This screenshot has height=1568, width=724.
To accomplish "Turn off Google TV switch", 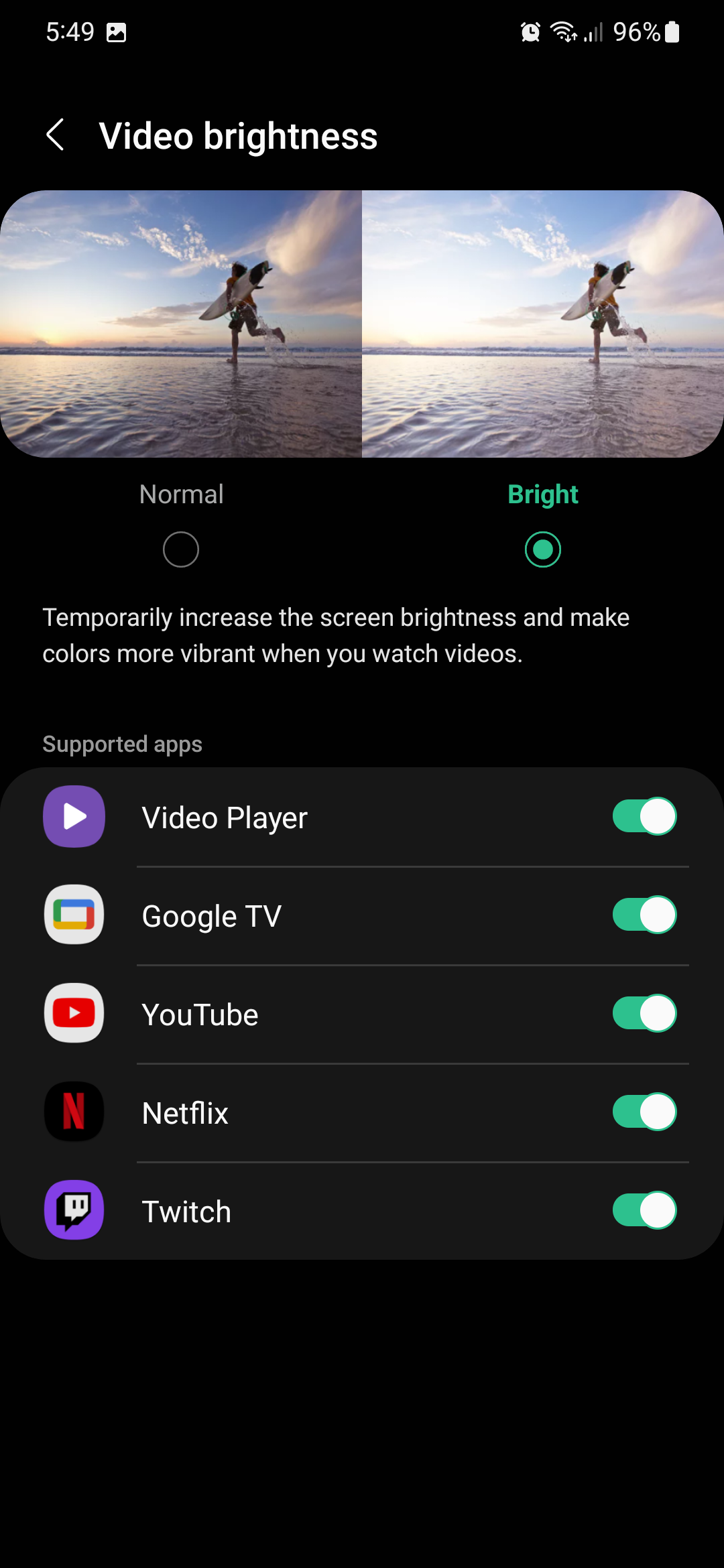I will 644,915.
